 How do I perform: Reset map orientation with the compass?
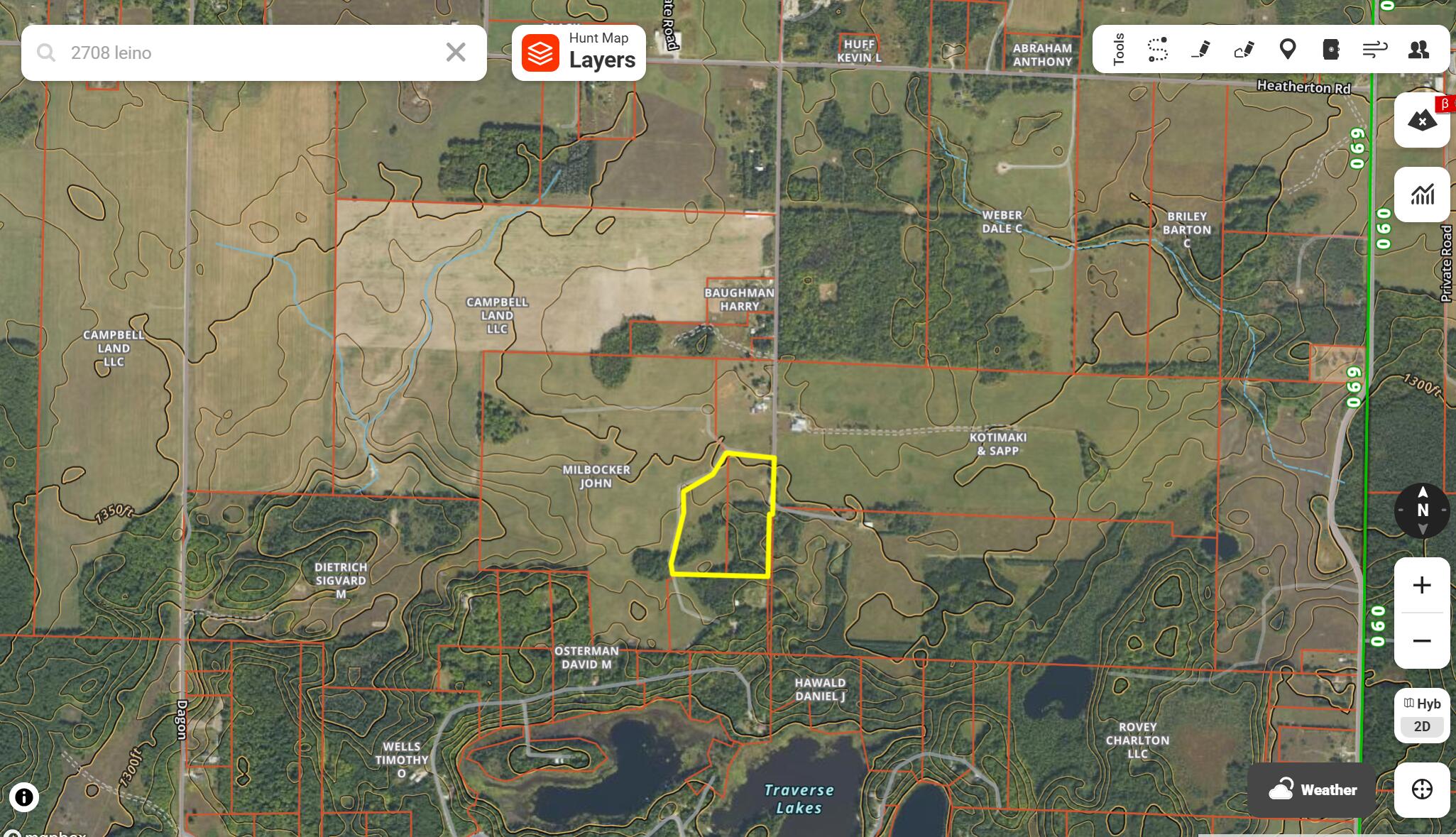click(x=1422, y=510)
